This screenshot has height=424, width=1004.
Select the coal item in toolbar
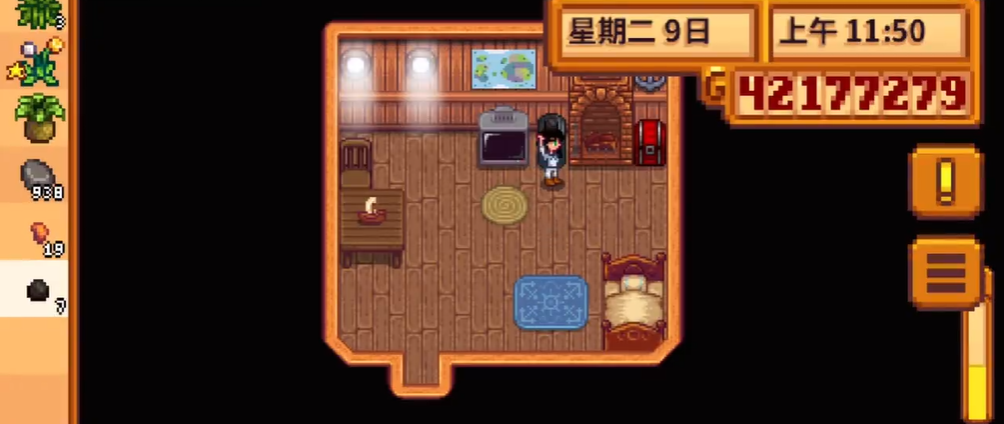(x=38, y=290)
